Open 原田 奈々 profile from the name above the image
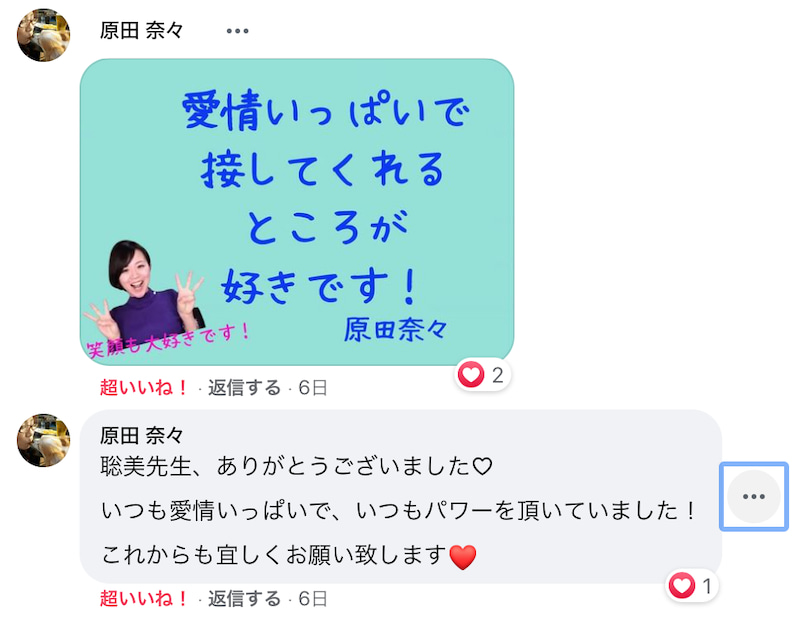800x618 pixels. click(x=142, y=31)
